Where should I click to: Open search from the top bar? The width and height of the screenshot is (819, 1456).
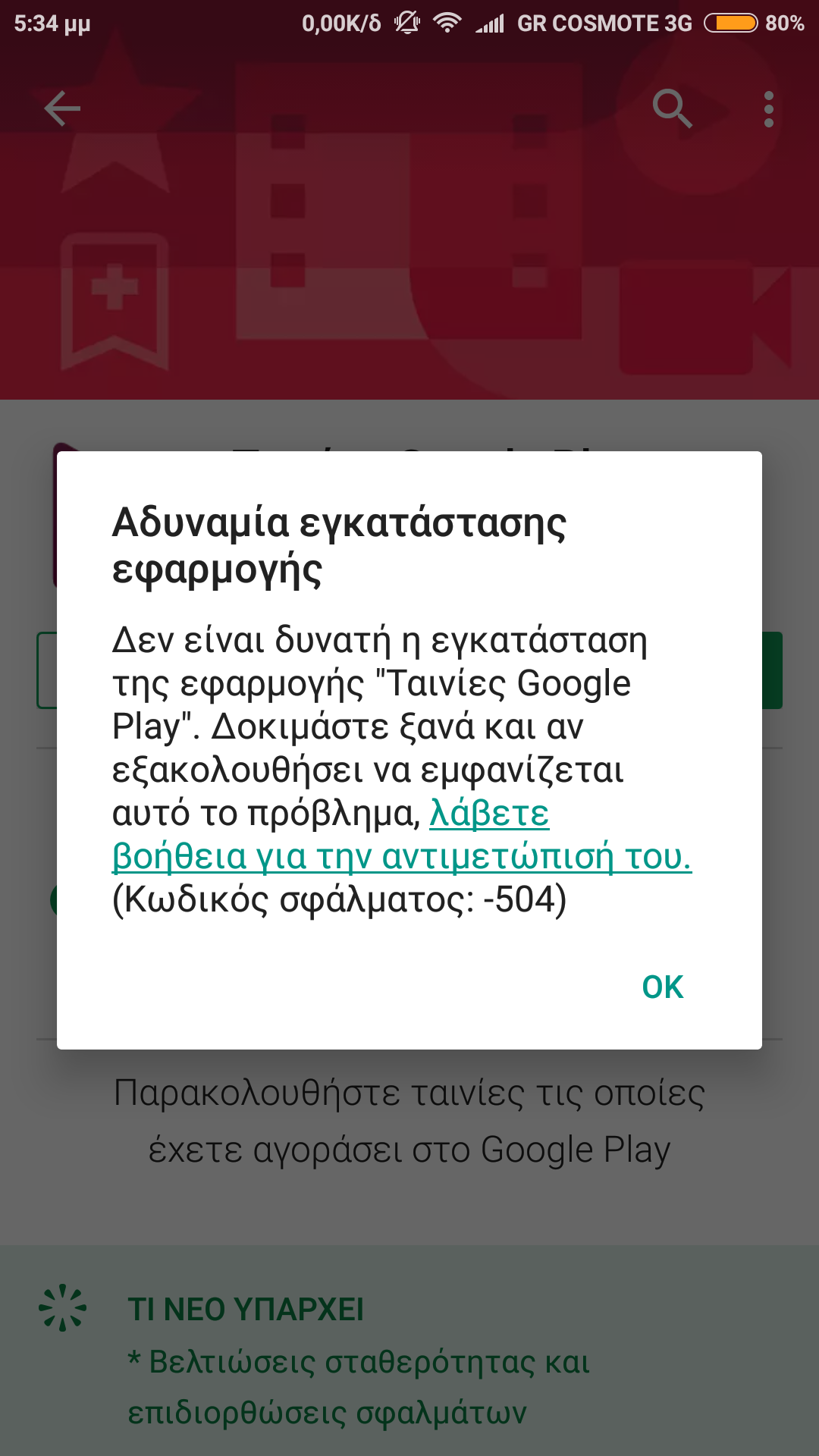[672, 108]
